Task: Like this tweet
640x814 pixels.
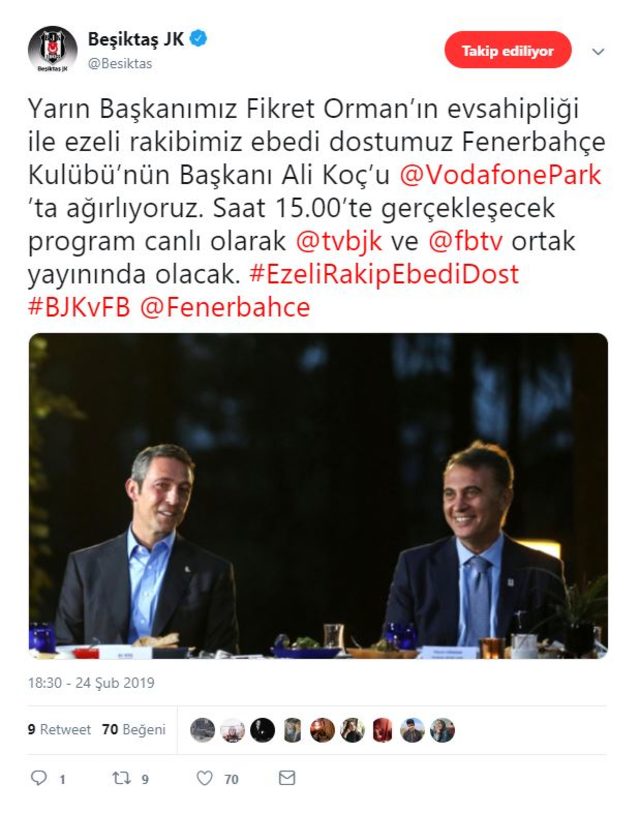Action: tap(206, 778)
